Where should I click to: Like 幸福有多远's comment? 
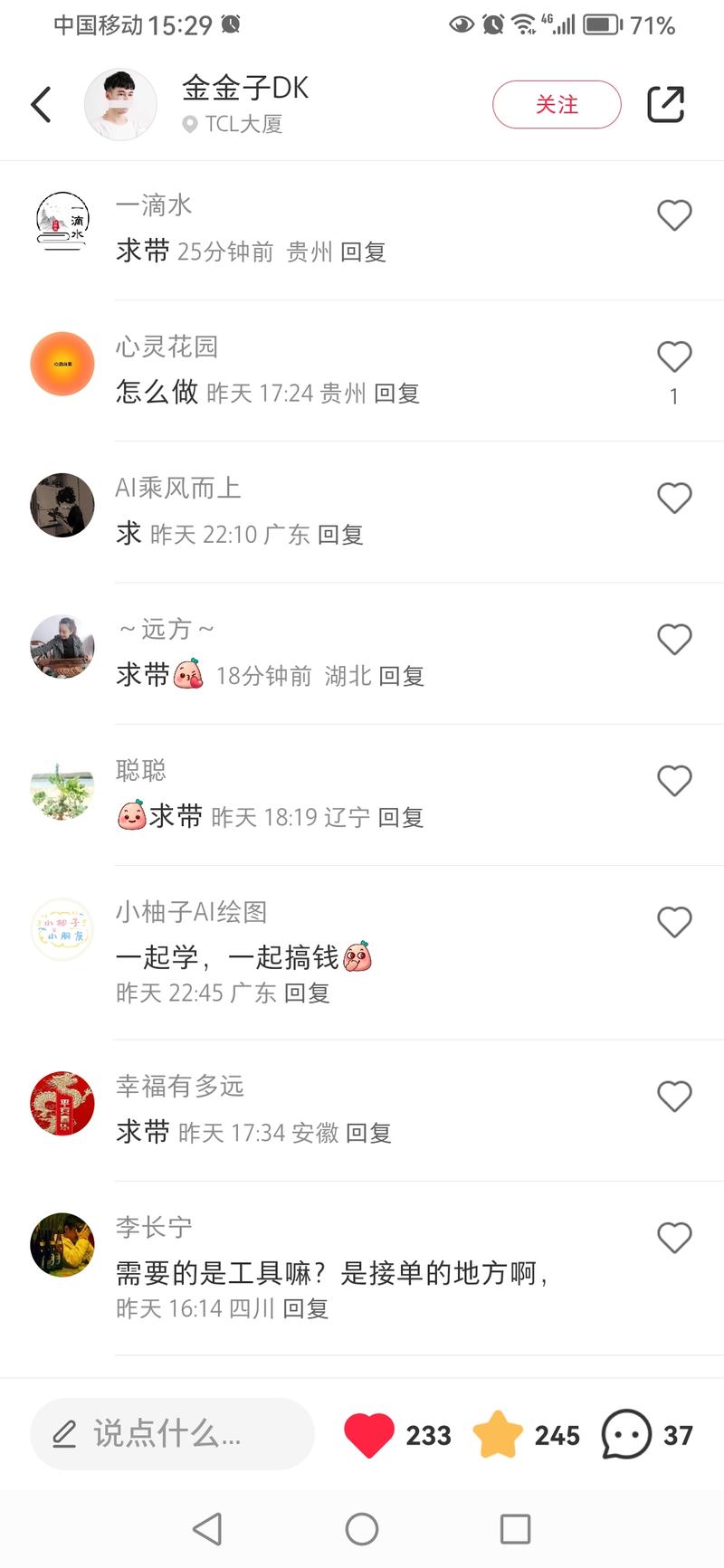pyautogui.click(x=674, y=1096)
